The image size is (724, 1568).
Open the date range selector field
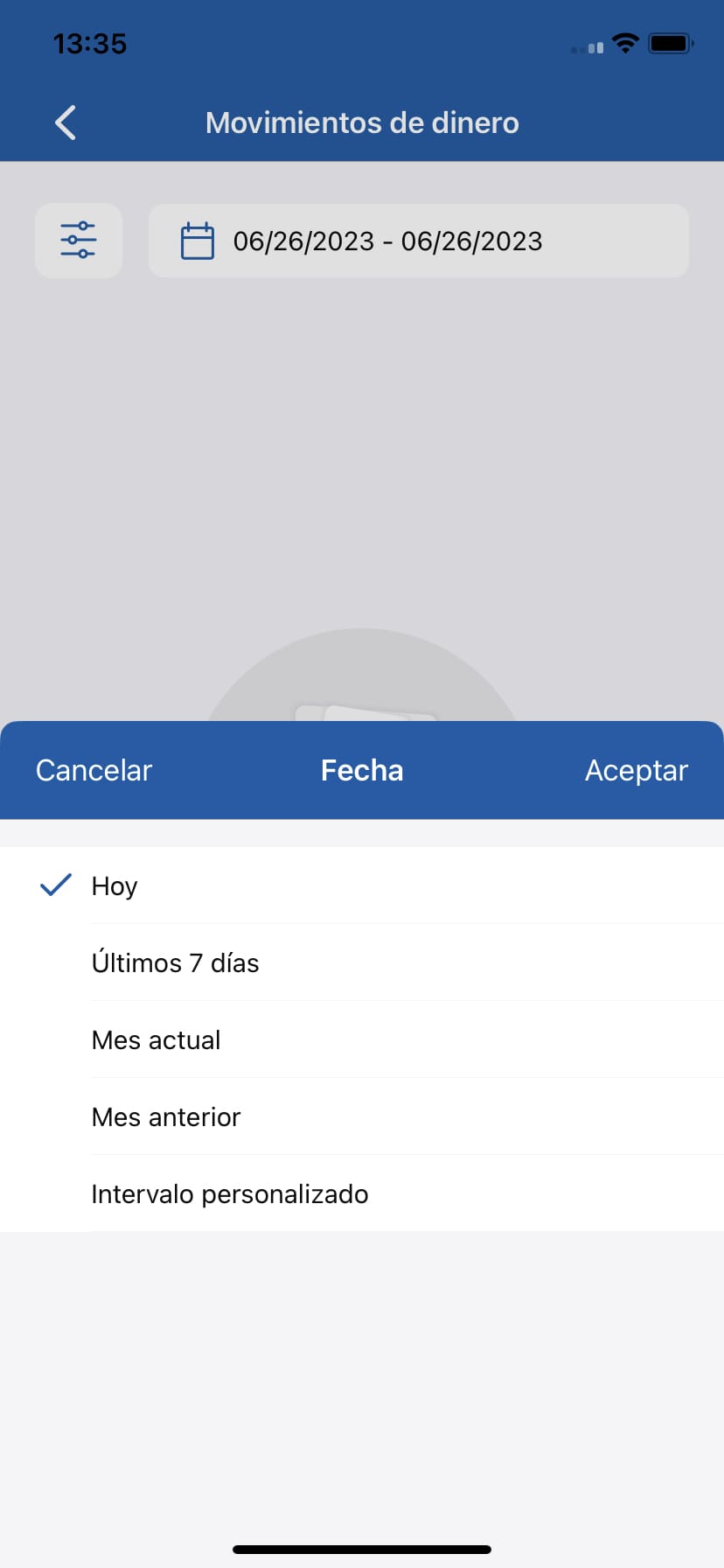pyautogui.click(x=419, y=241)
